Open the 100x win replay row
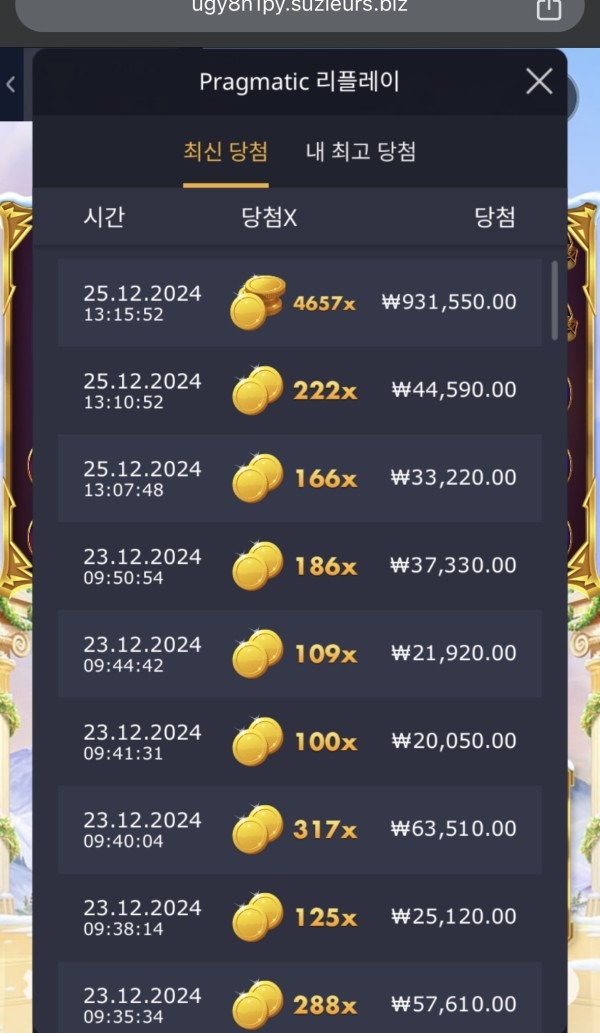 tap(300, 741)
